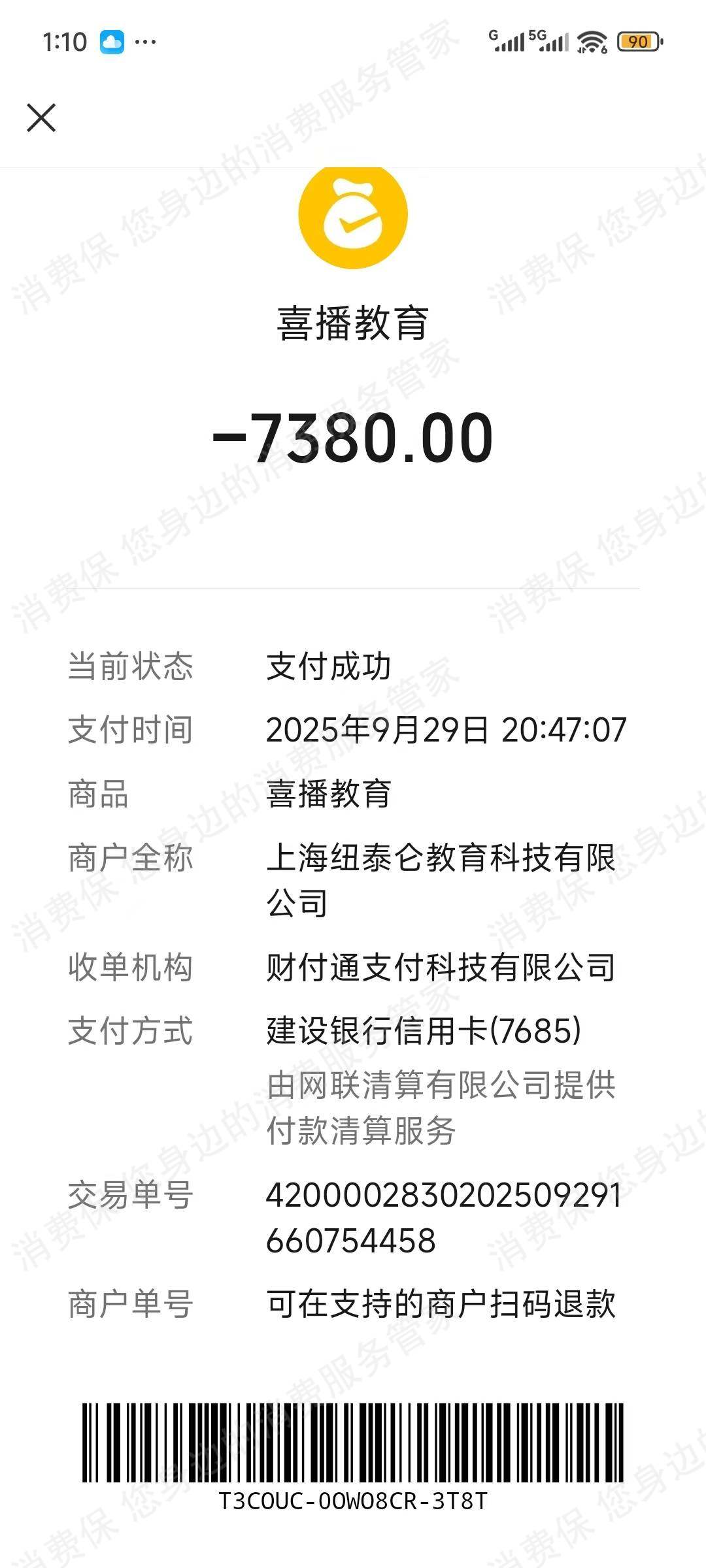Tap the clock showing 1:10
This screenshot has width=706, height=1568.
[x=65, y=41]
